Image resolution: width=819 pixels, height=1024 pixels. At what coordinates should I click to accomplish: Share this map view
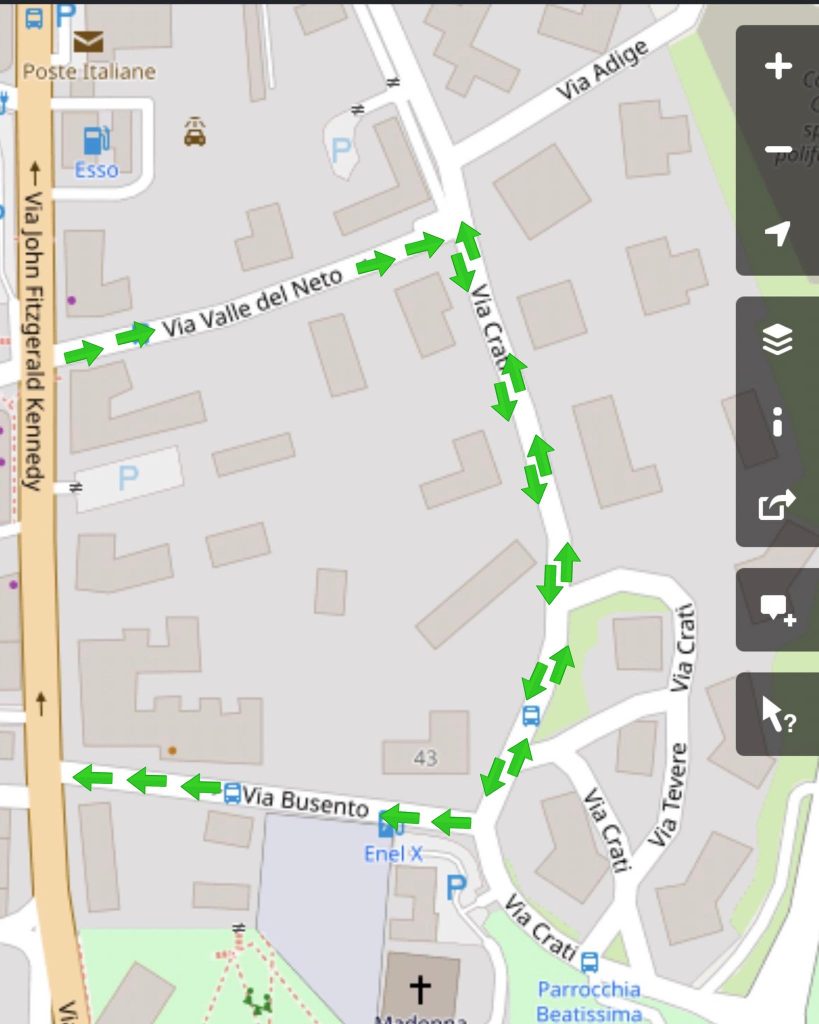click(777, 504)
